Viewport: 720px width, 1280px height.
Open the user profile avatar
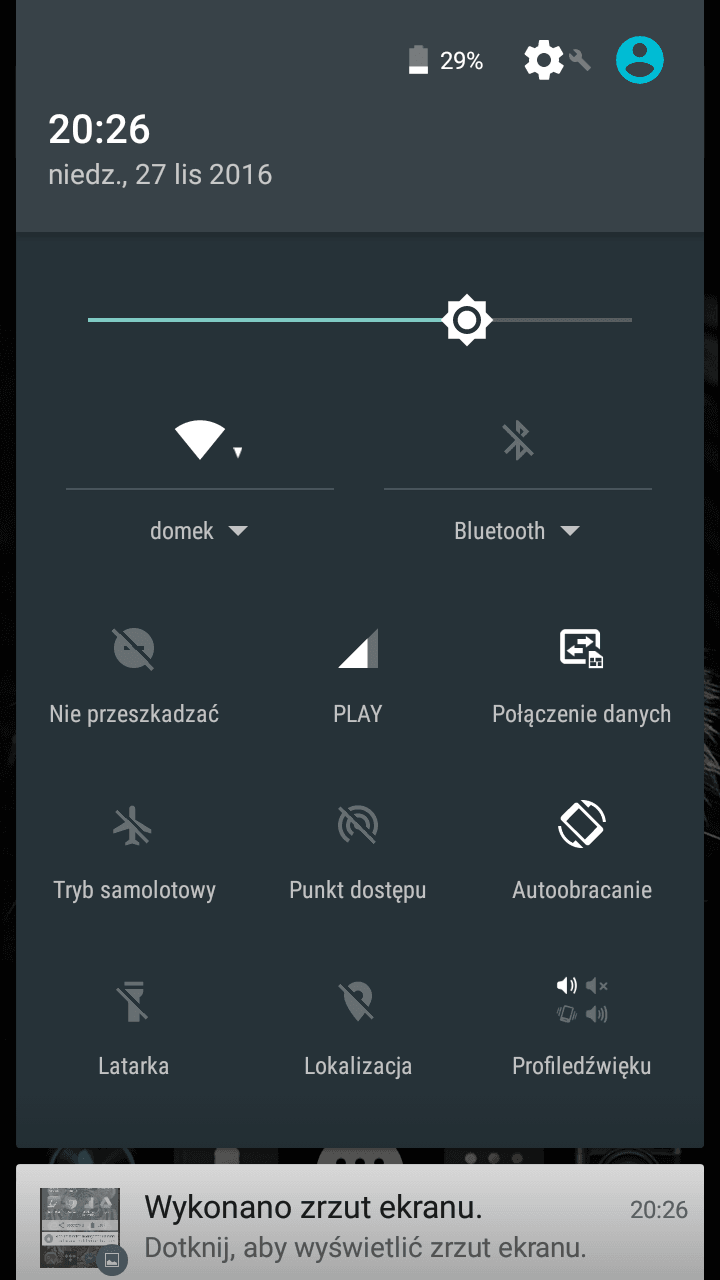640,60
